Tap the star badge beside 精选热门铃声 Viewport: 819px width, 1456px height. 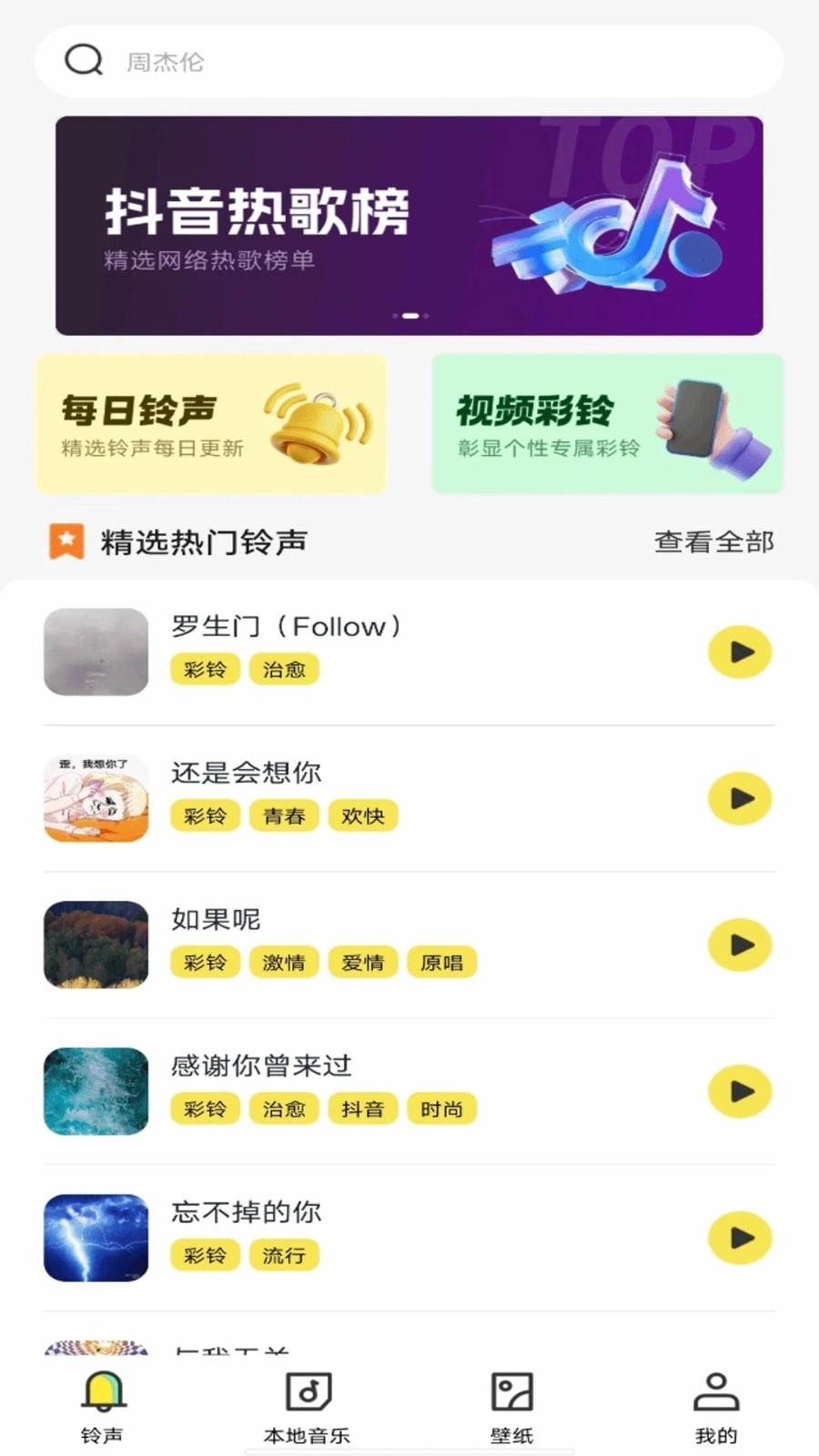[x=65, y=541]
